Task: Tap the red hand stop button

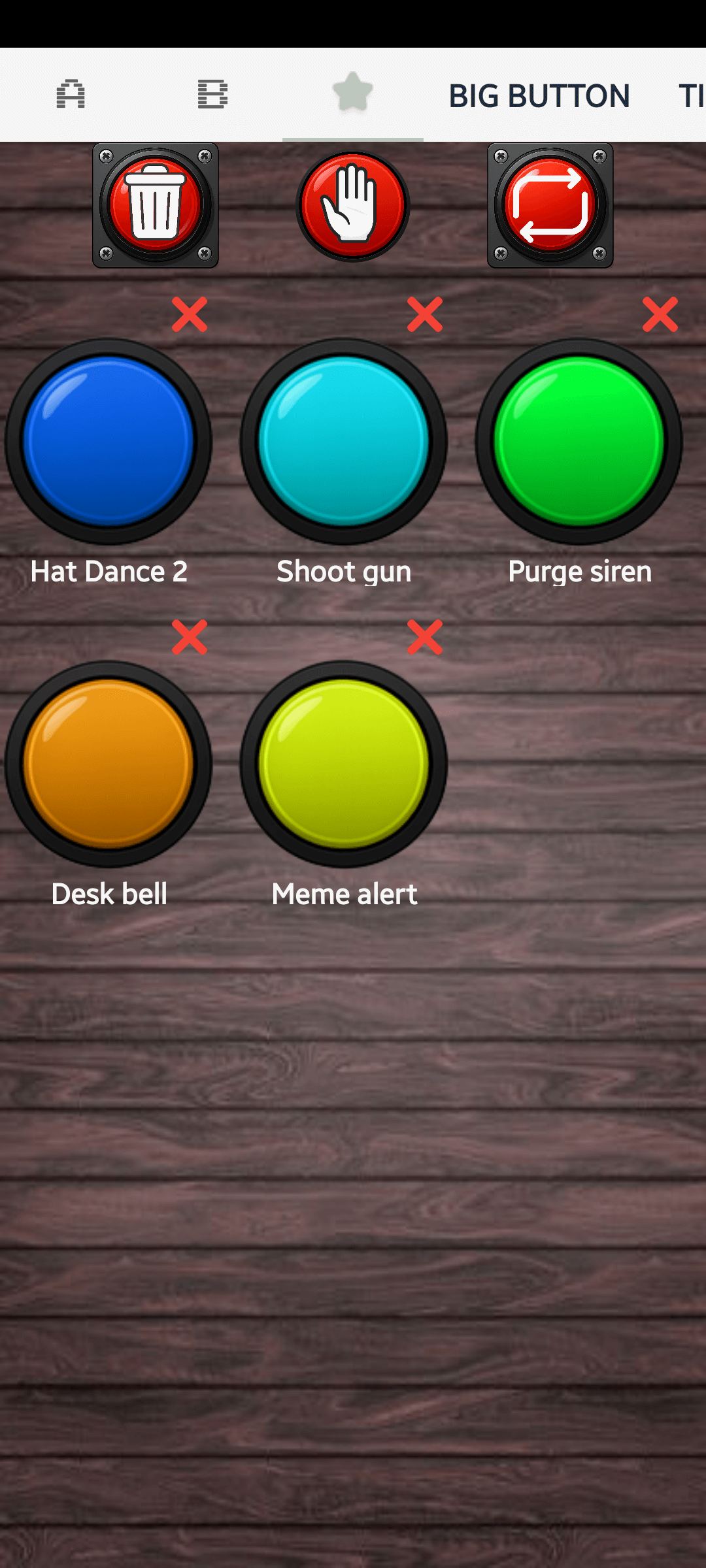Action: (353, 205)
